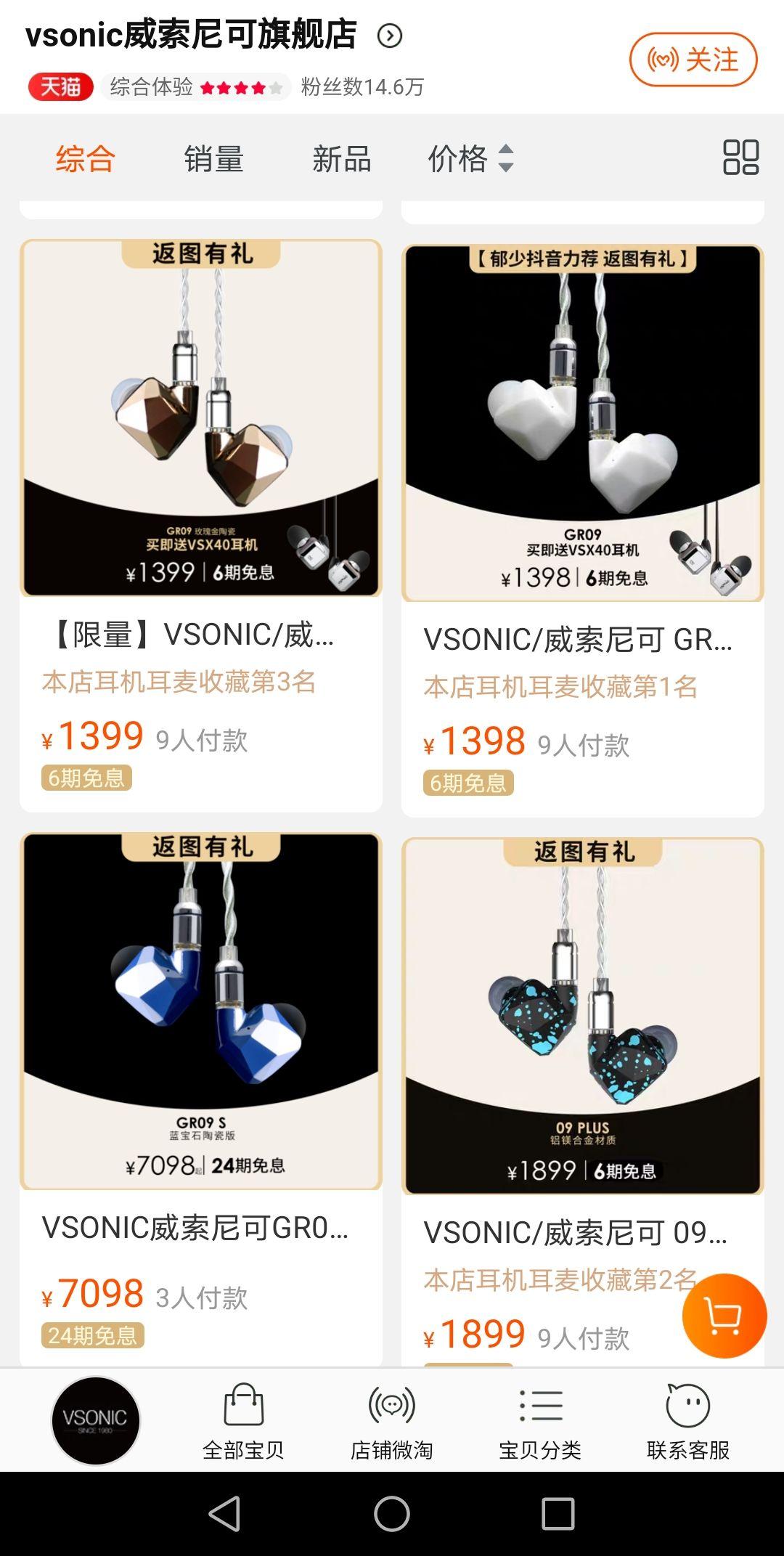The height and width of the screenshot is (1556, 784).
Task: Select the 综合 comprehensive tab
Action: tap(85, 160)
